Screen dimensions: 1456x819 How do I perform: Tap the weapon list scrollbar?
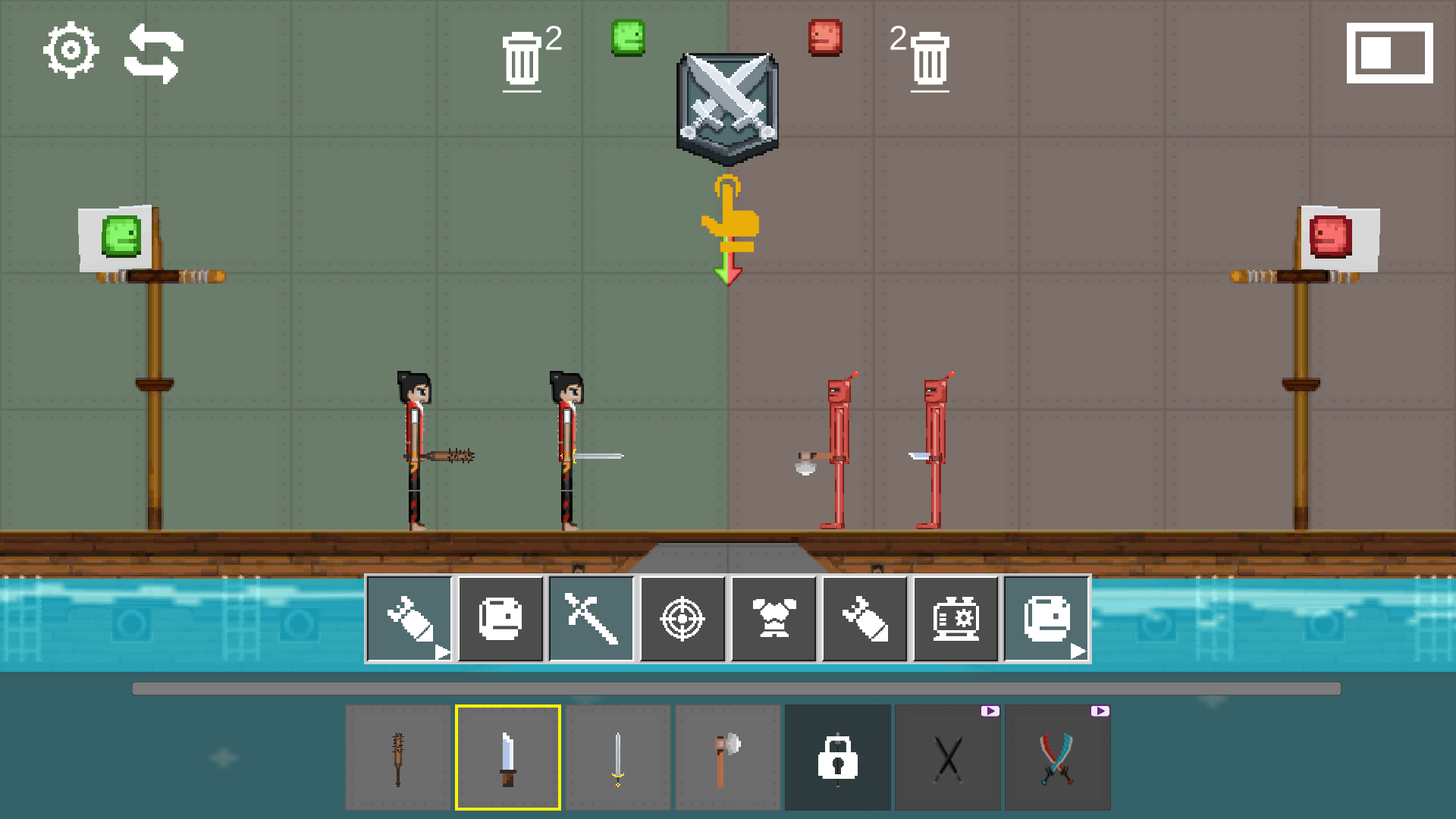[736, 689]
